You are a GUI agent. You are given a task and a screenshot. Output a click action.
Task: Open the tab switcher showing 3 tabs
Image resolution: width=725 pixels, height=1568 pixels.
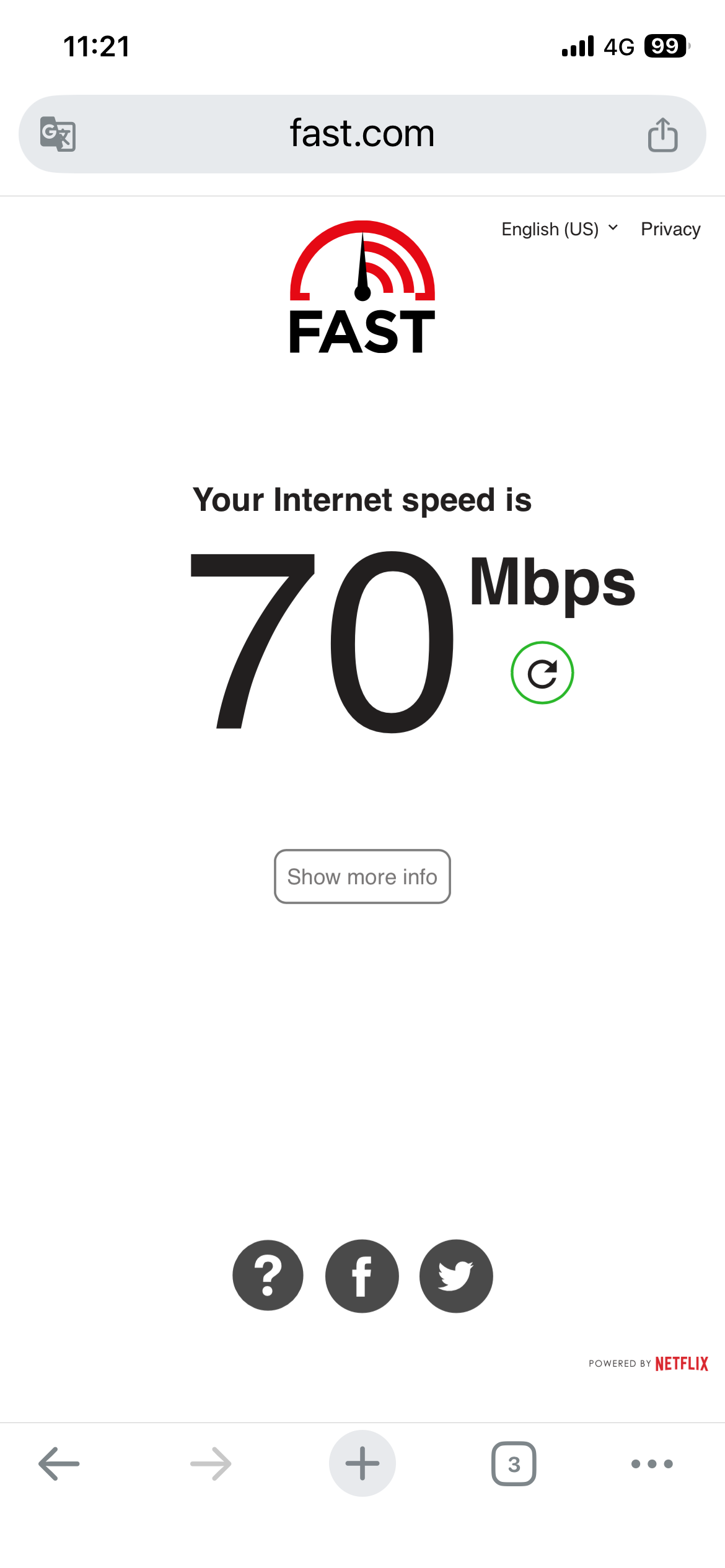[x=514, y=1464]
